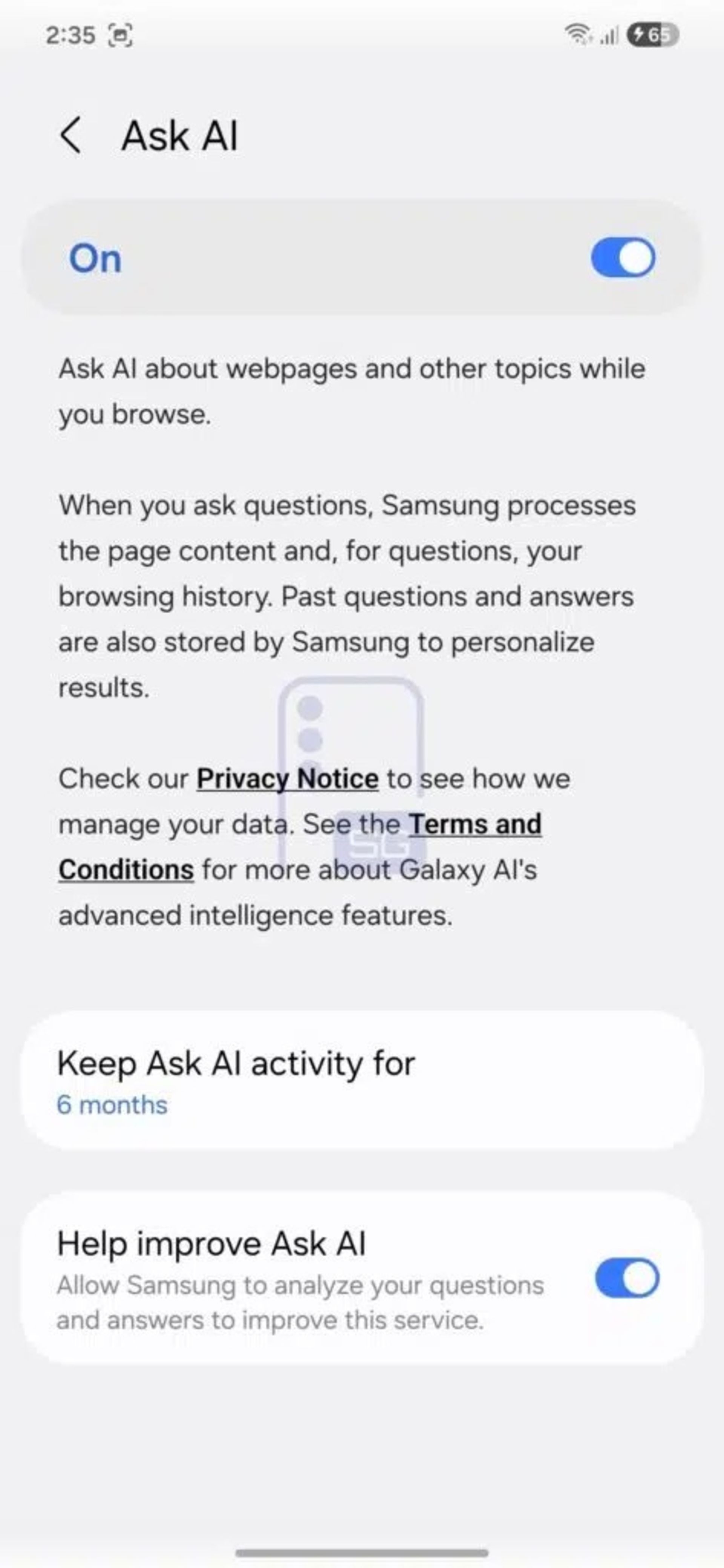Tap the Wi-Fi icon in the status bar
Image resolution: width=724 pixels, height=1568 pixels.
[x=577, y=35]
